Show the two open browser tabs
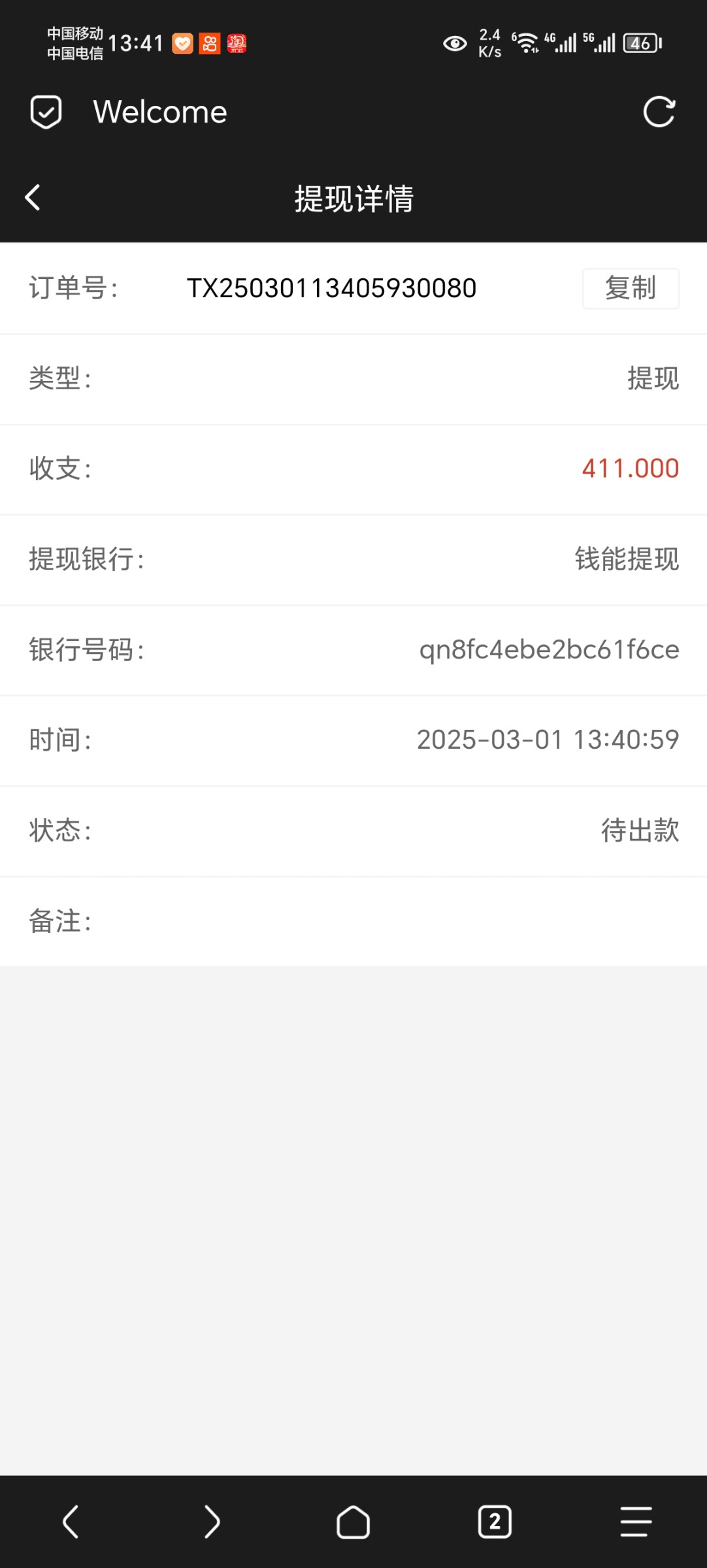The height and width of the screenshot is (1568, 707). (495, 1522)
